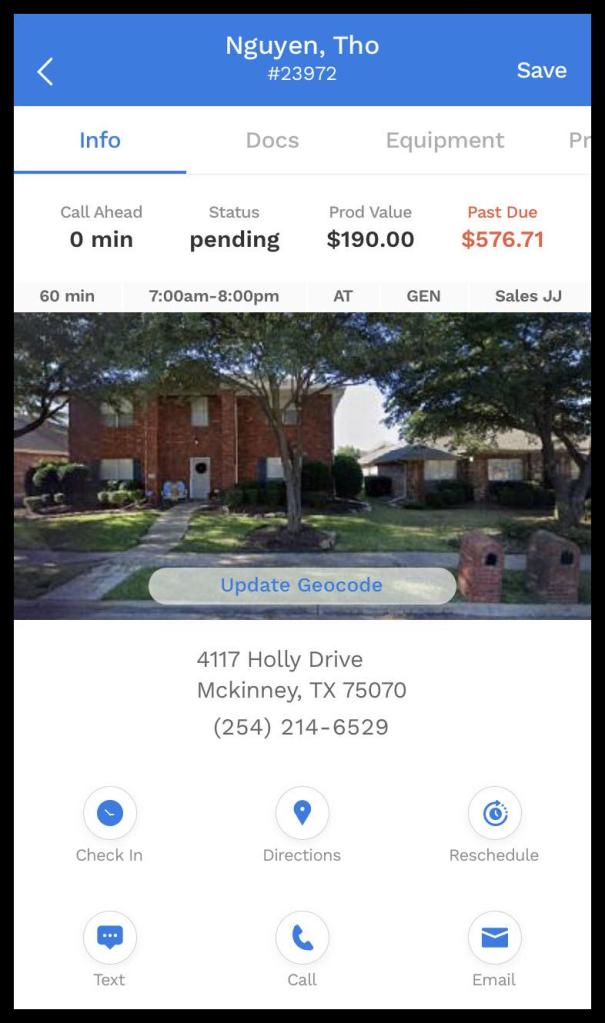Image resolution: width=605 pixels, height=1023 pixels.
Task: Open the Equipment tab
Action: pos(445,141)
